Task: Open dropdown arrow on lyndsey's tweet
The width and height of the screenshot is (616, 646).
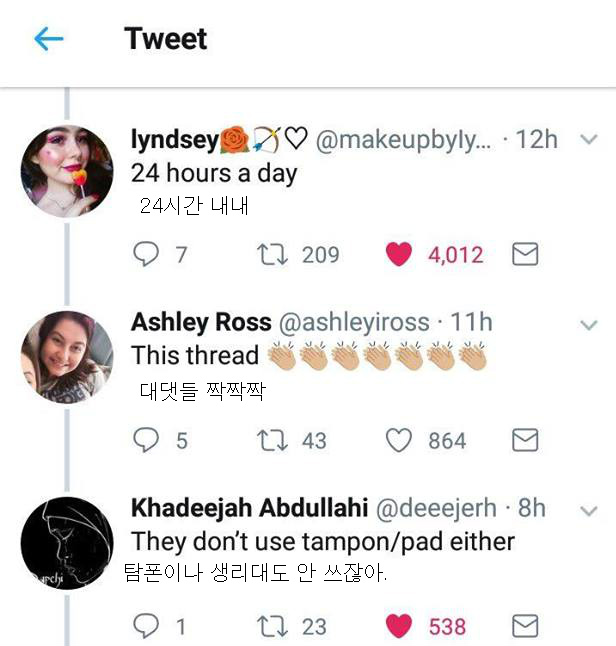Action: coord(589,140)
